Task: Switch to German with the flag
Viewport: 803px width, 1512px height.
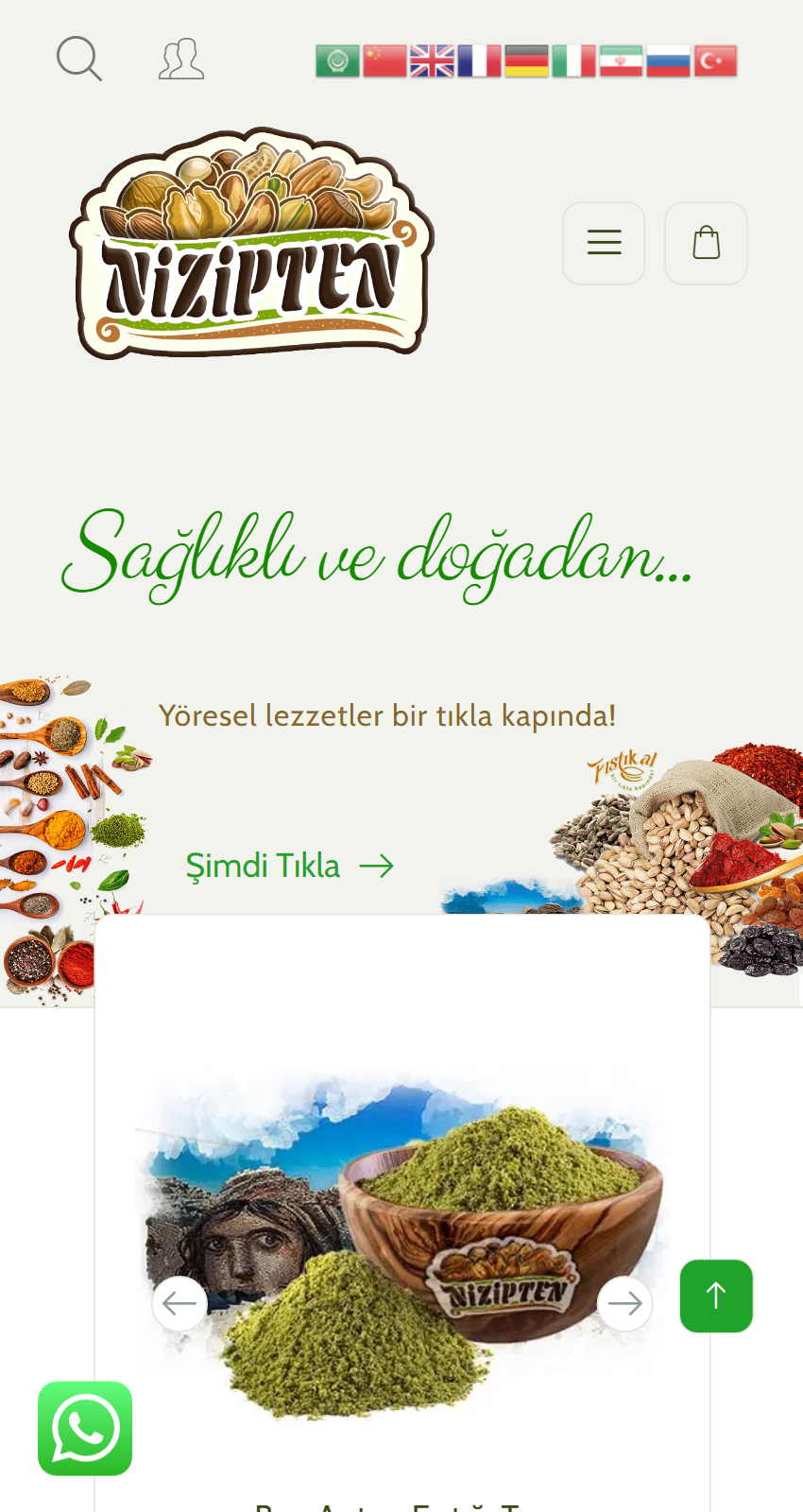Action: [x=526, y=61]
